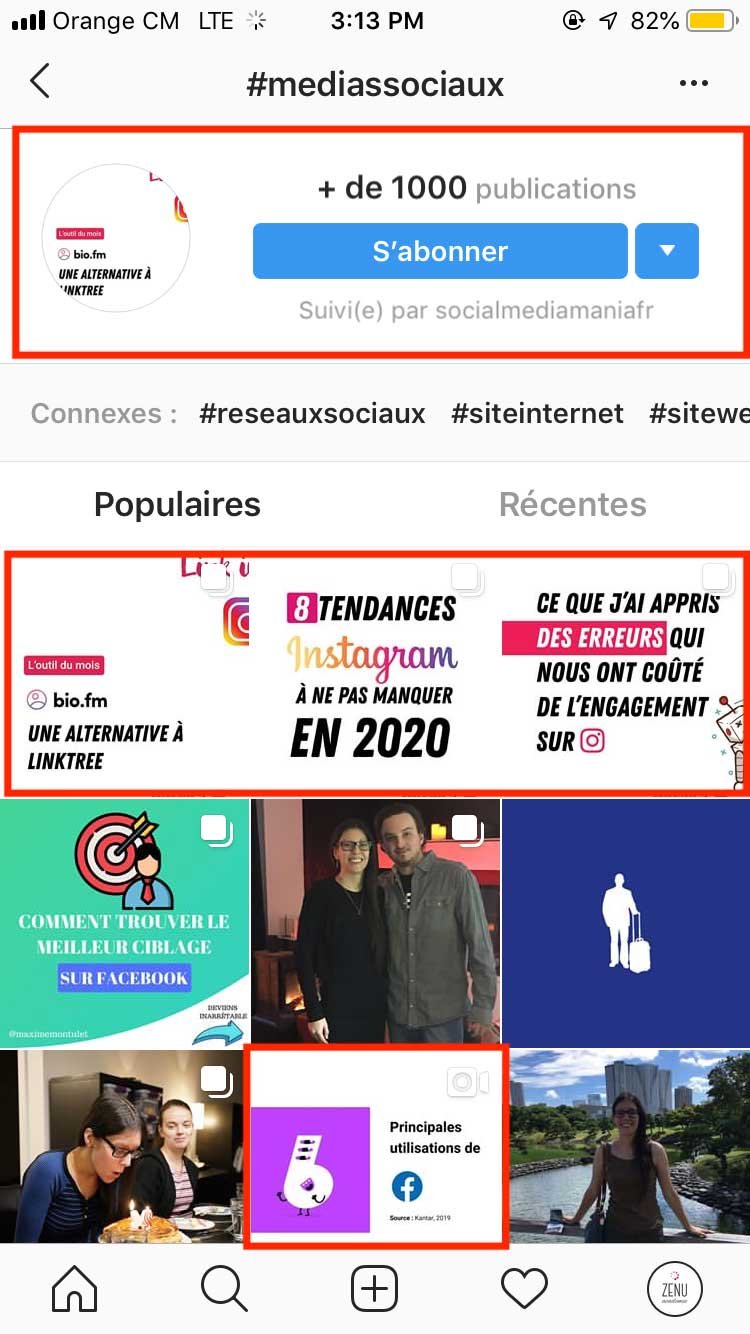Switch to the Récentes tab
Image resolution: width=750 pixels, height=1334 pixels.
pos(572,505)
